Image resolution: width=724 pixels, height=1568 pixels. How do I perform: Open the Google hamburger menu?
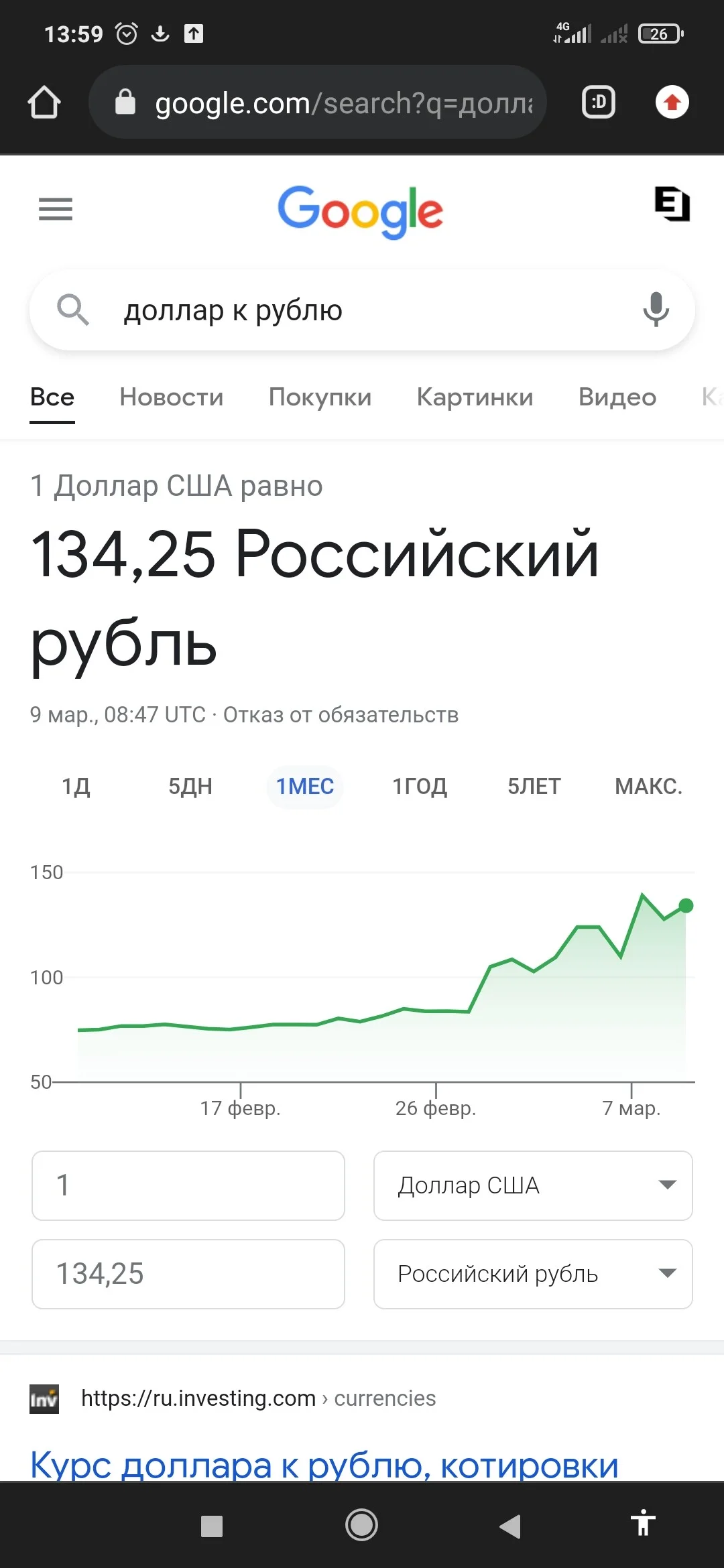(56, 209)
